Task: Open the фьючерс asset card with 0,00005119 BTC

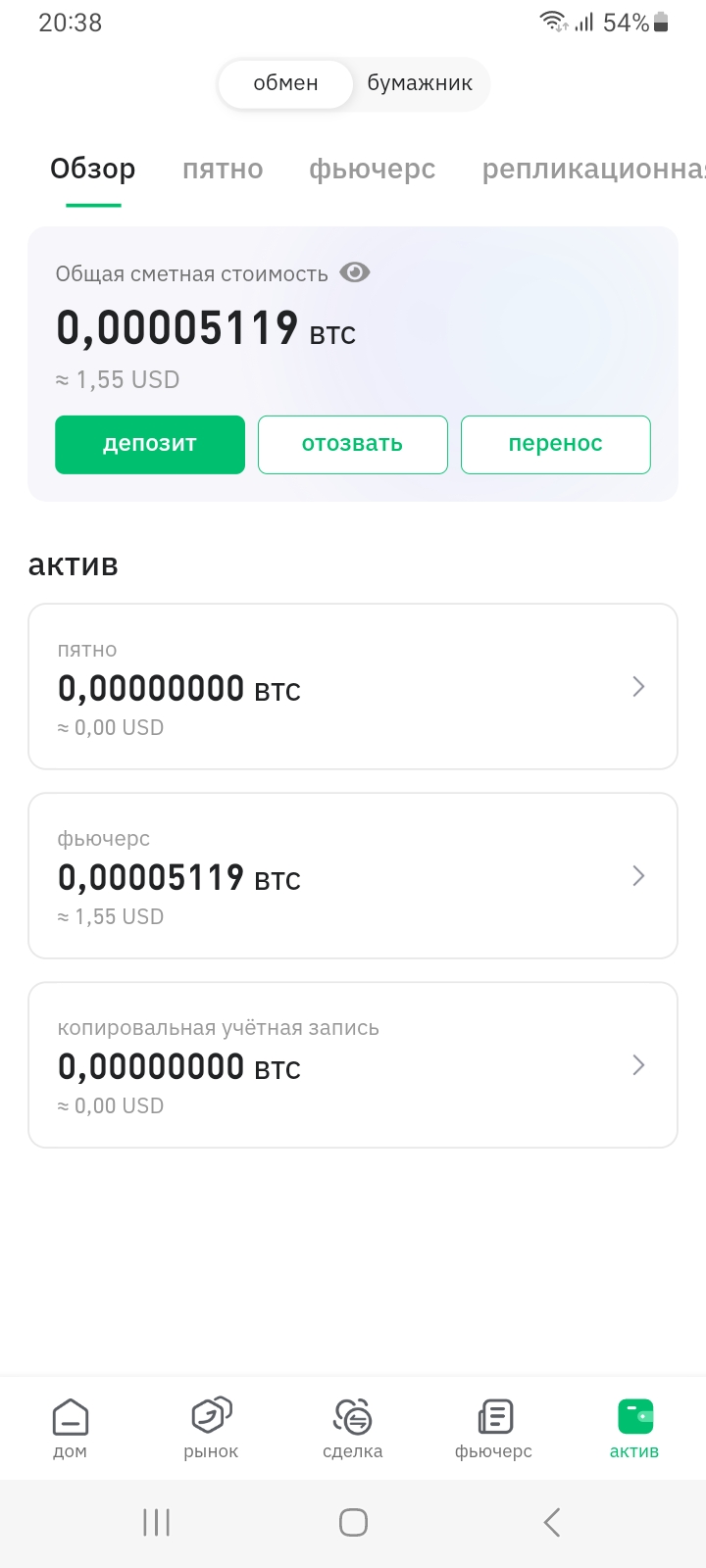Action: pyautogui.click(x=353, y=876)
